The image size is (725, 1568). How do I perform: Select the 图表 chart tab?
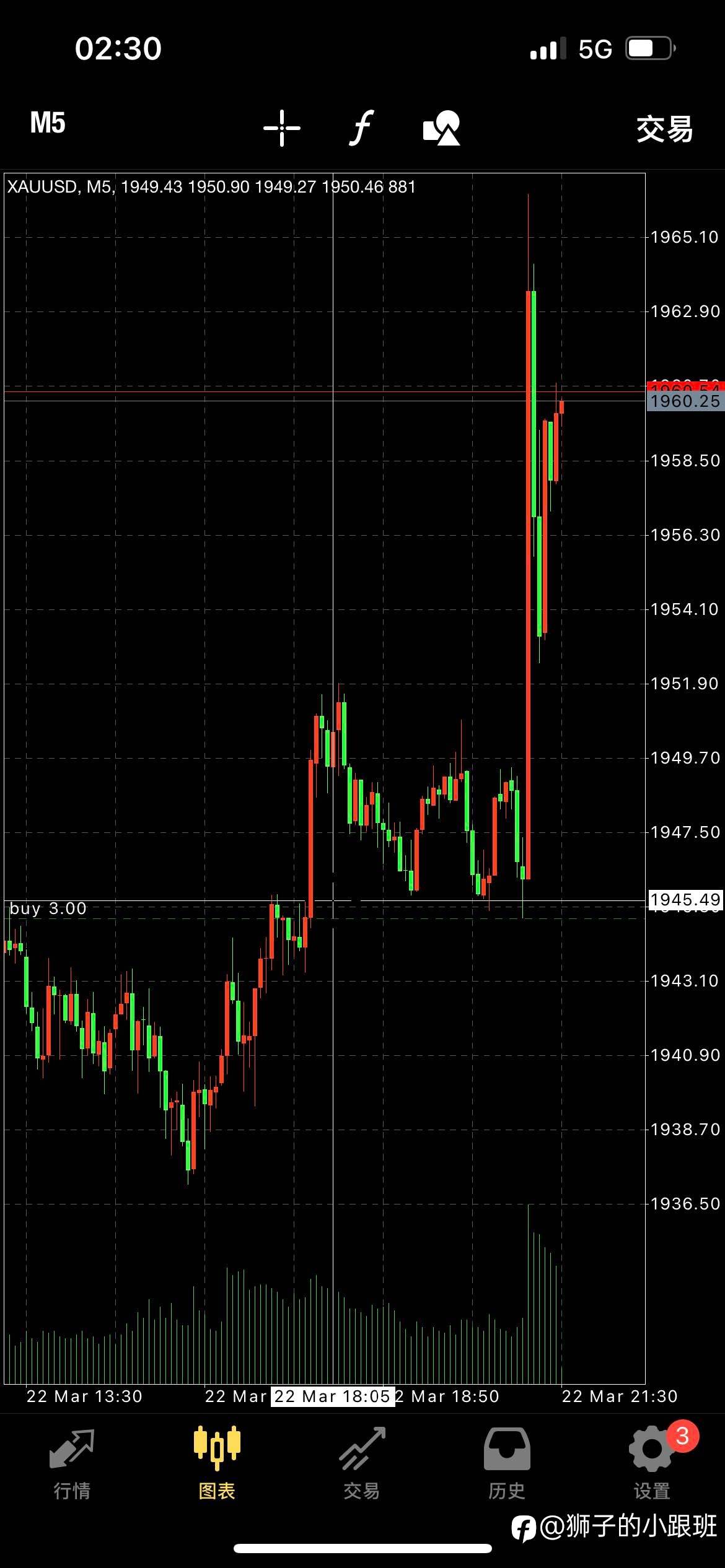(x=217, y=1464)
